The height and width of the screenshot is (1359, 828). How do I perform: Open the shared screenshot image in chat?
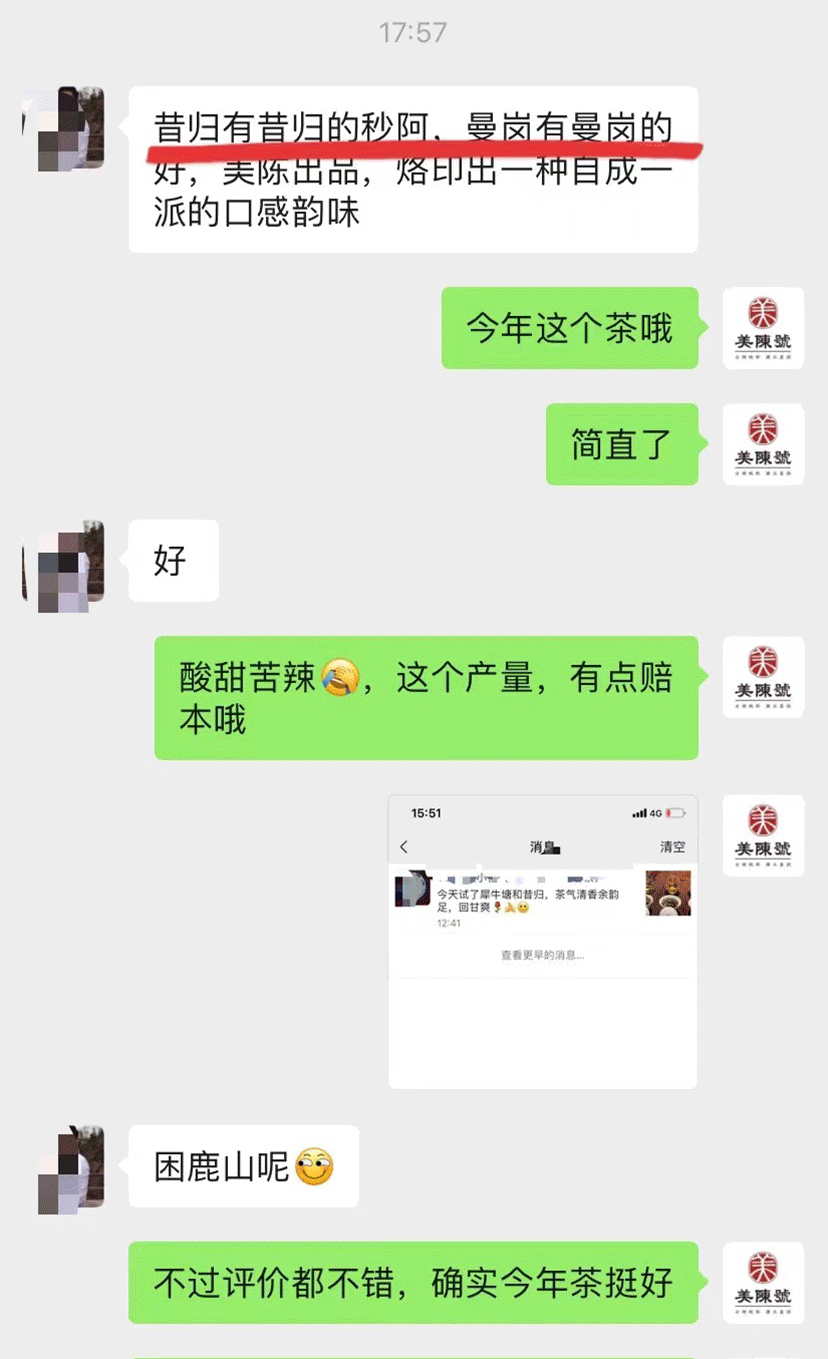[x=542, y=941]
